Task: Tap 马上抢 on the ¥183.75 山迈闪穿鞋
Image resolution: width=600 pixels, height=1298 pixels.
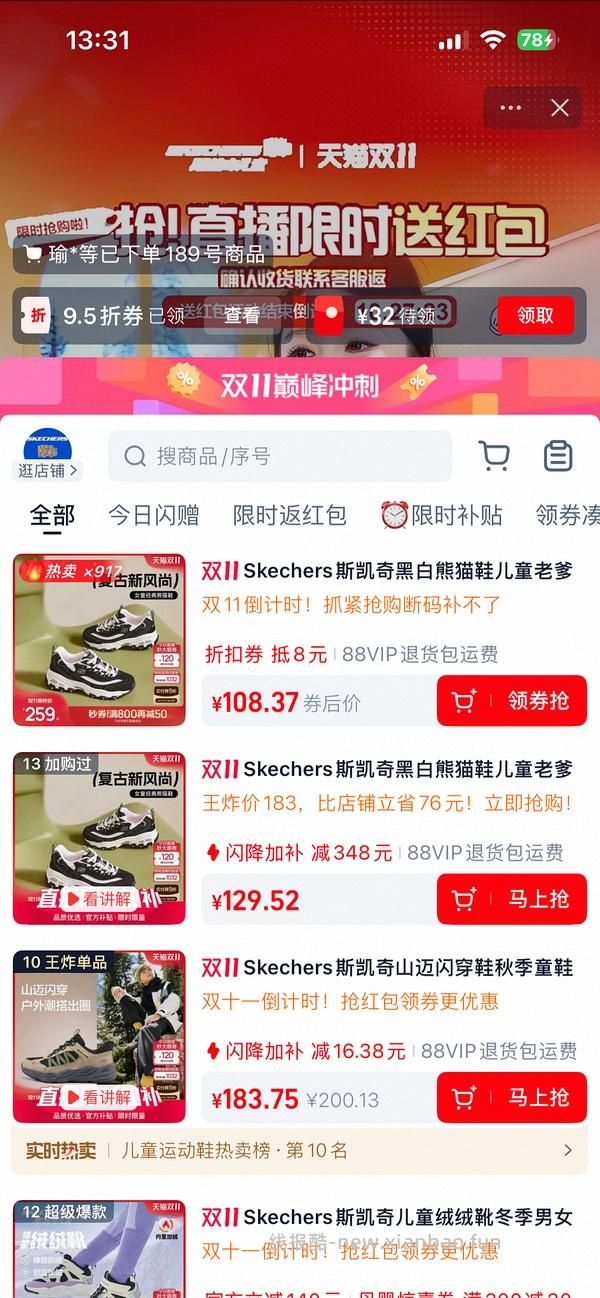Action: (511, 1098)
